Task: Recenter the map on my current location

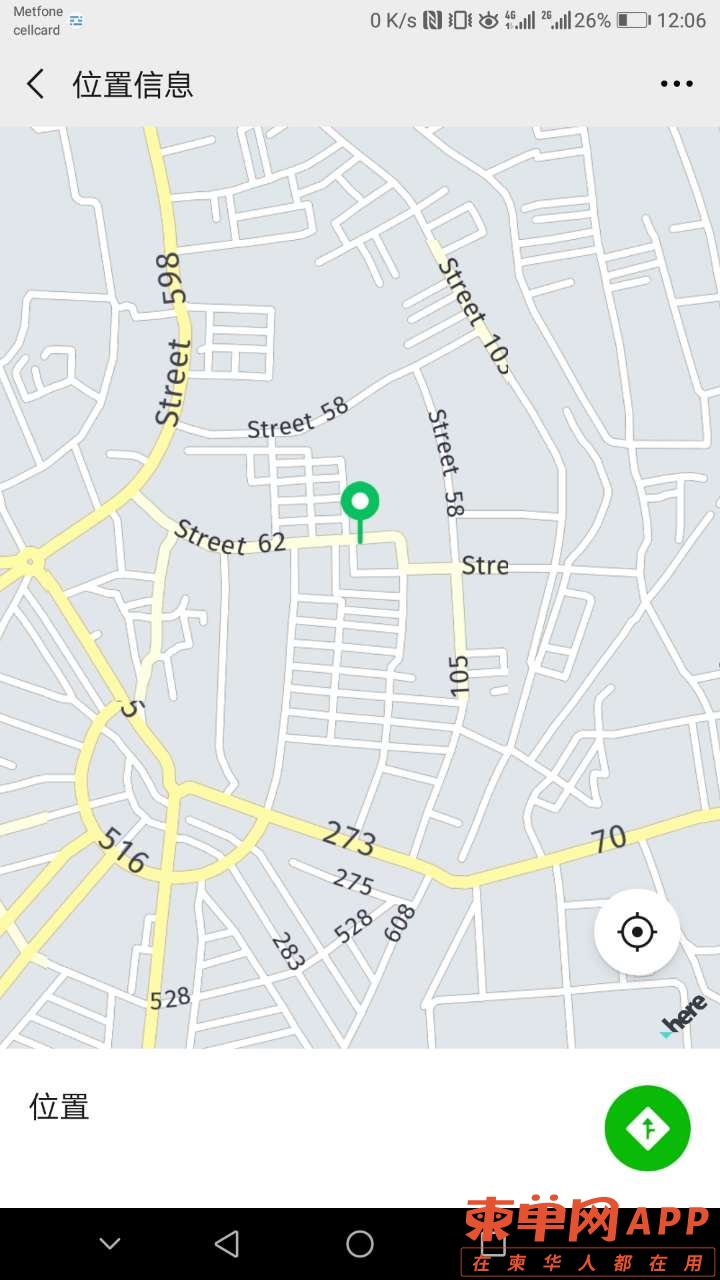Action: (637, 932)
